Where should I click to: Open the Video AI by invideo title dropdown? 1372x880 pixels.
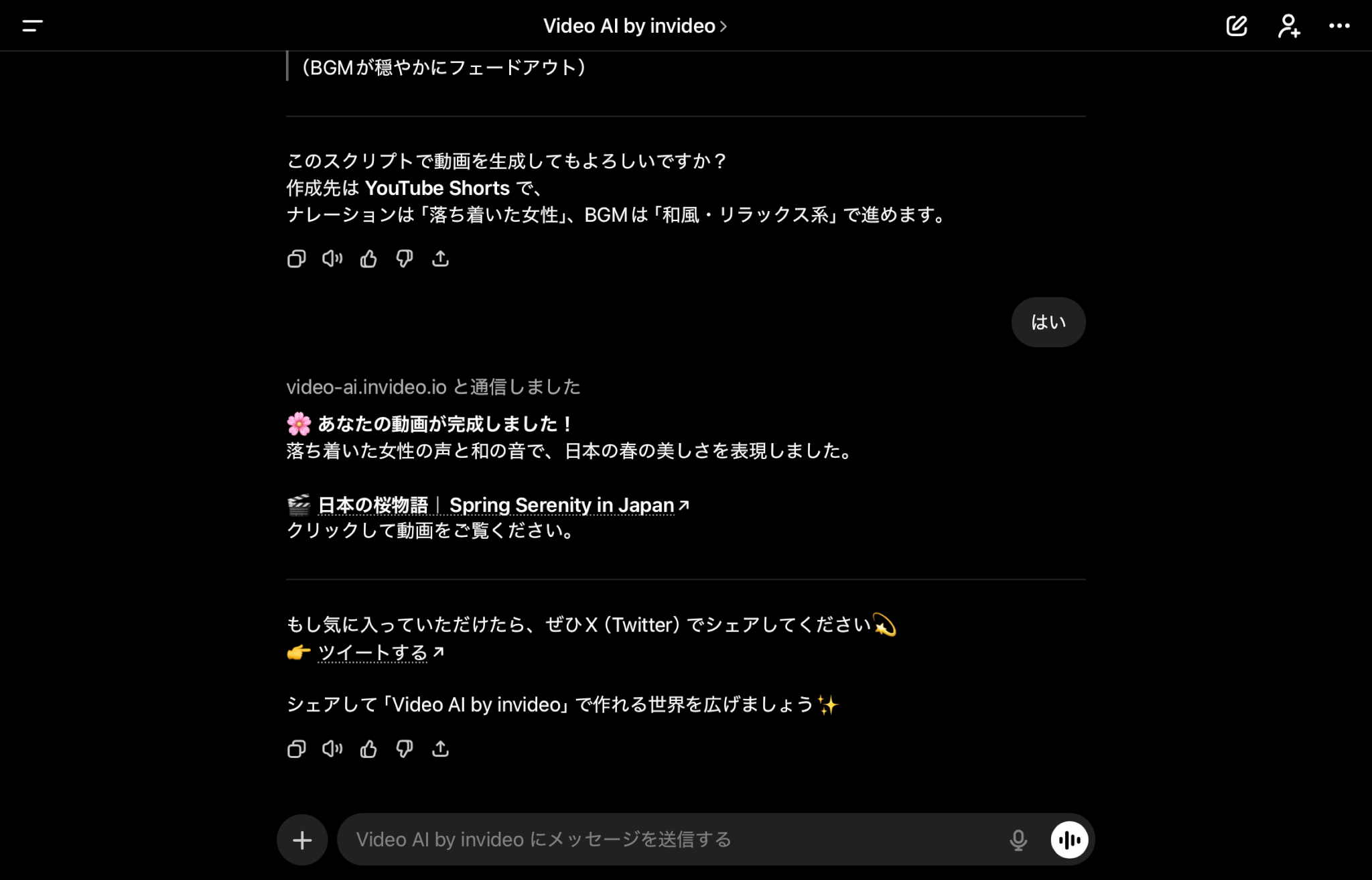click(x=634, y=26)
